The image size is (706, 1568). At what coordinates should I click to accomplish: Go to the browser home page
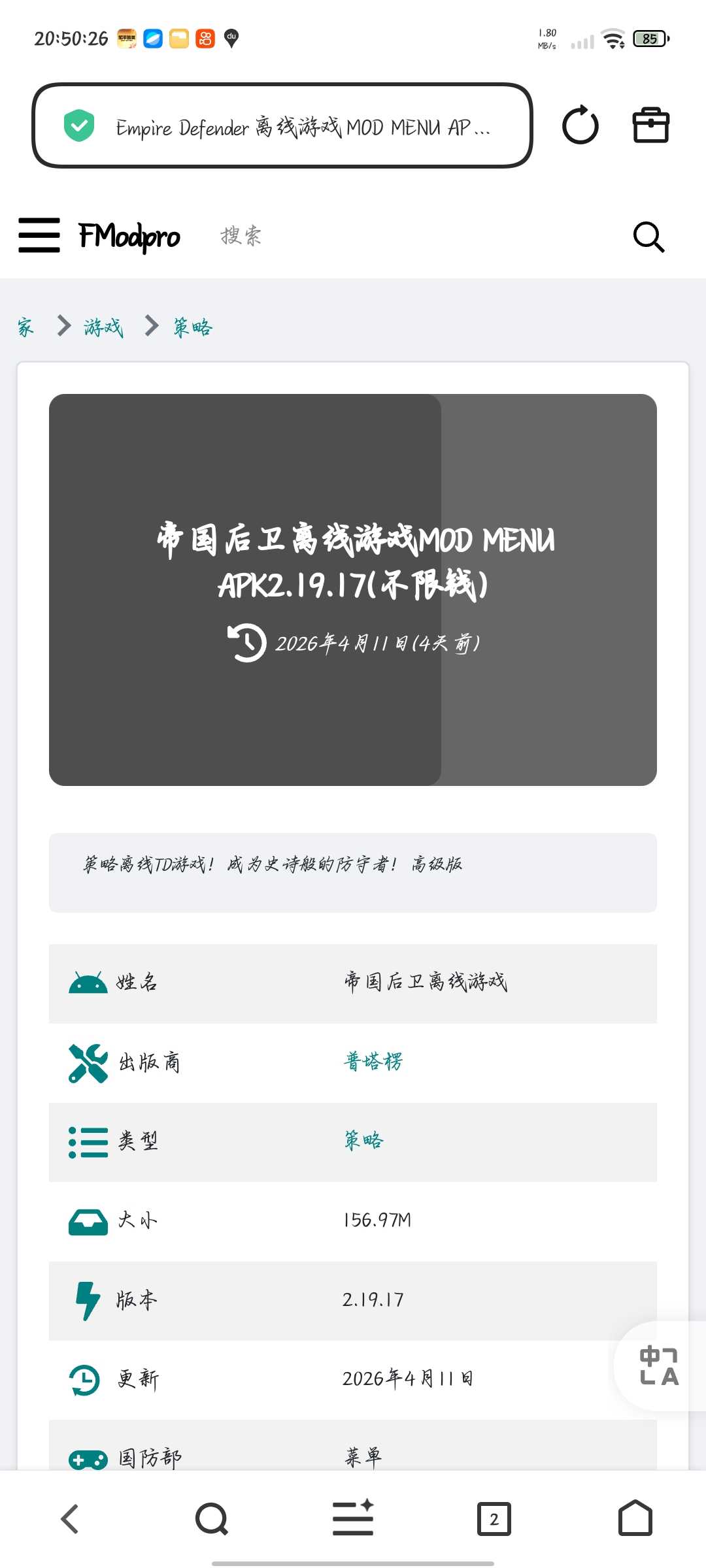(x=635, y=1518)
